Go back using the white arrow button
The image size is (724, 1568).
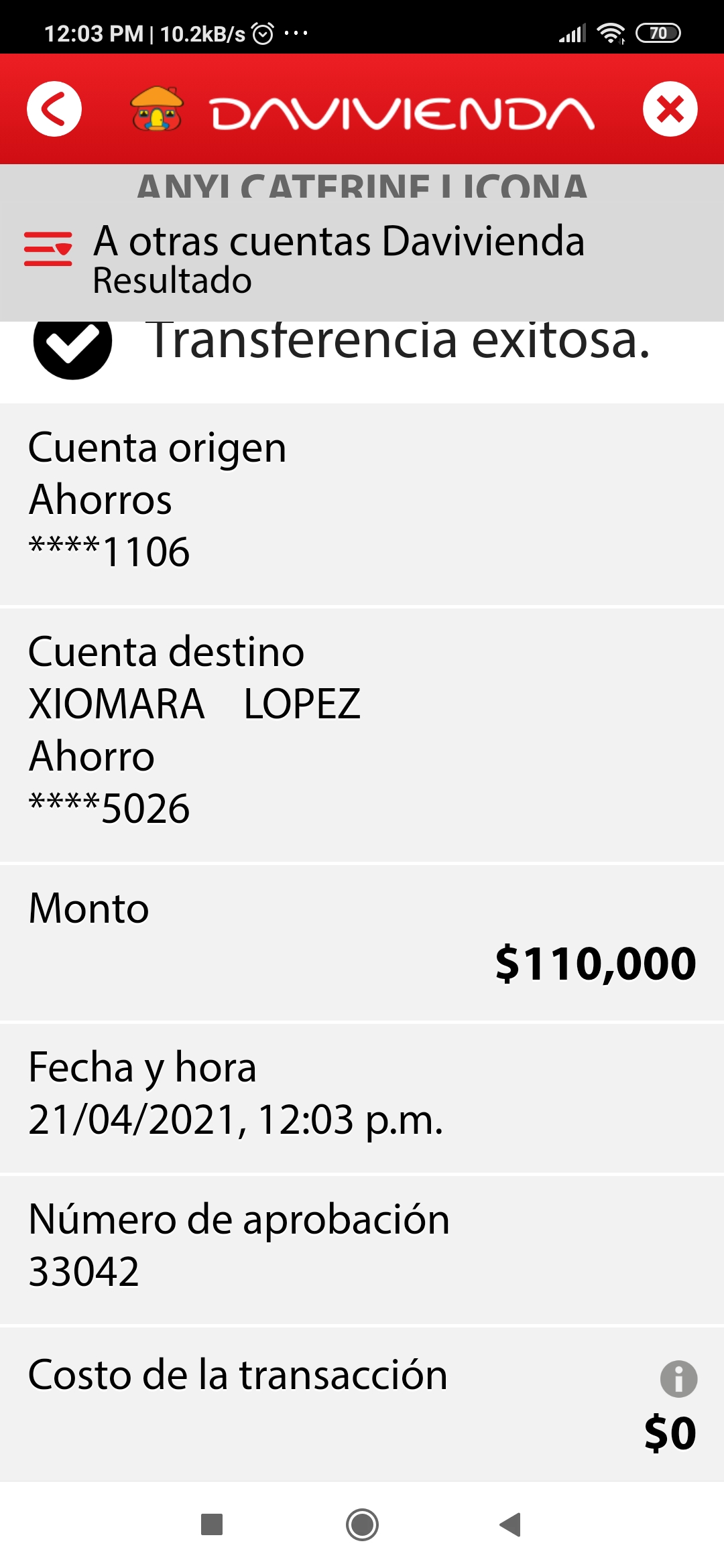[54, 109]
